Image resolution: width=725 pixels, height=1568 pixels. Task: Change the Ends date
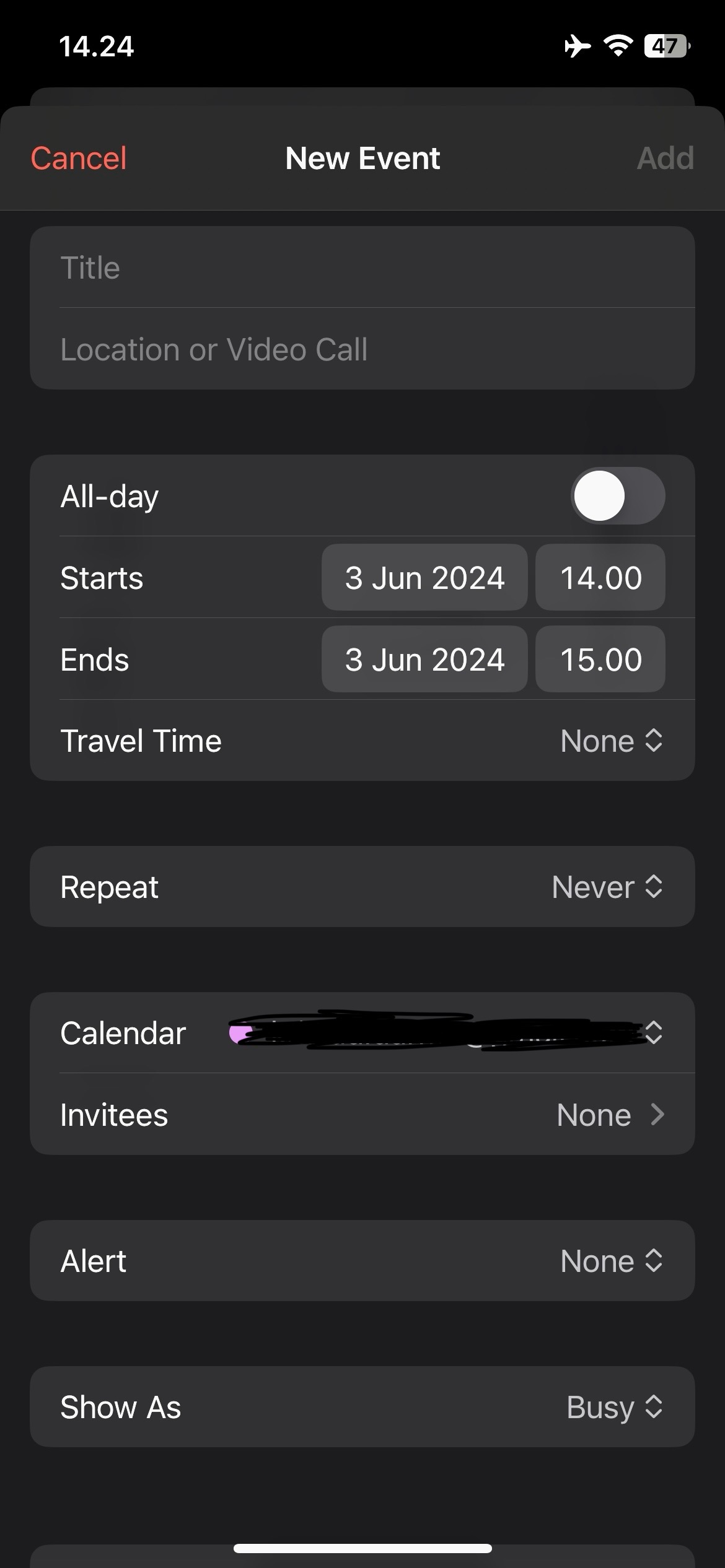pyautogui.click(x=424, y=660)
